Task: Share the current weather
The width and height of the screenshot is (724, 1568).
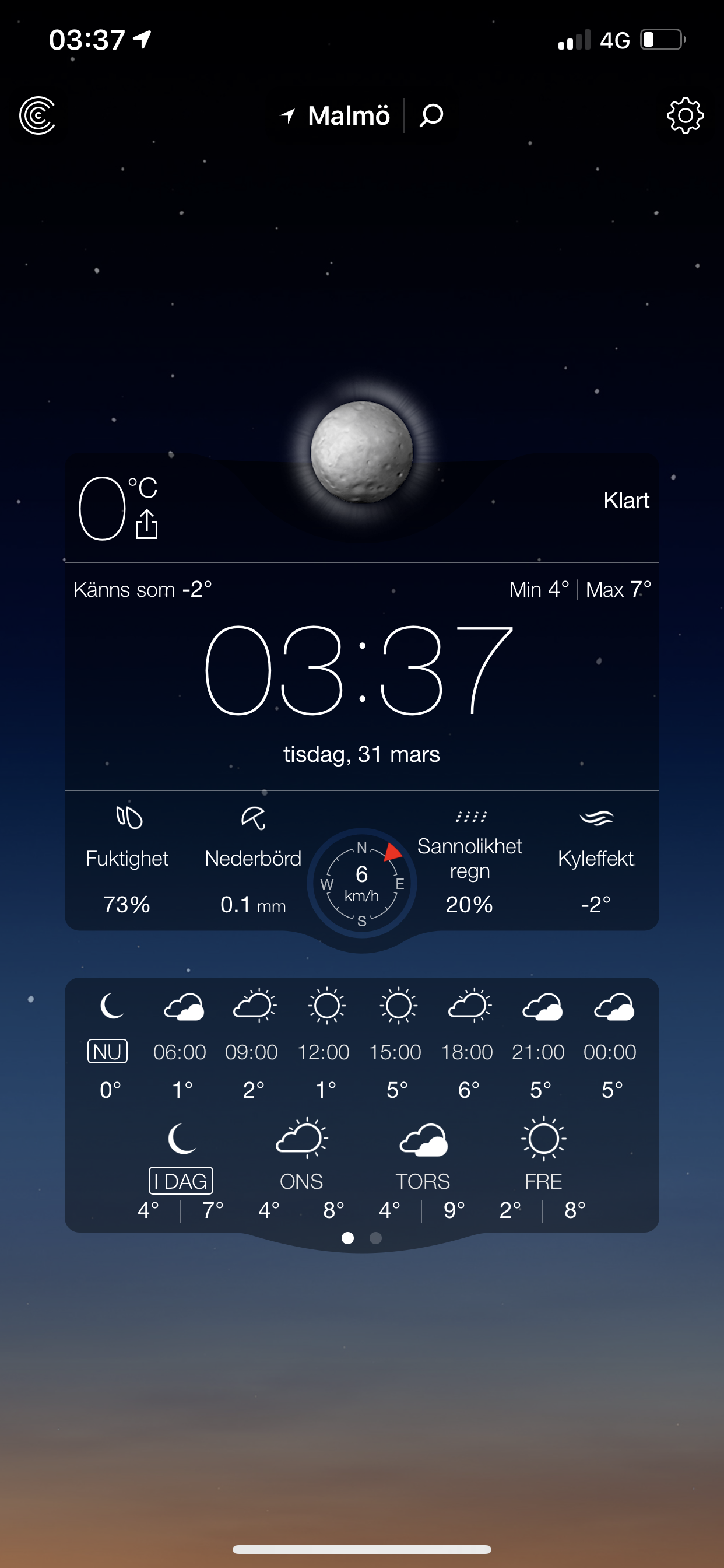Action: (147, 524)
